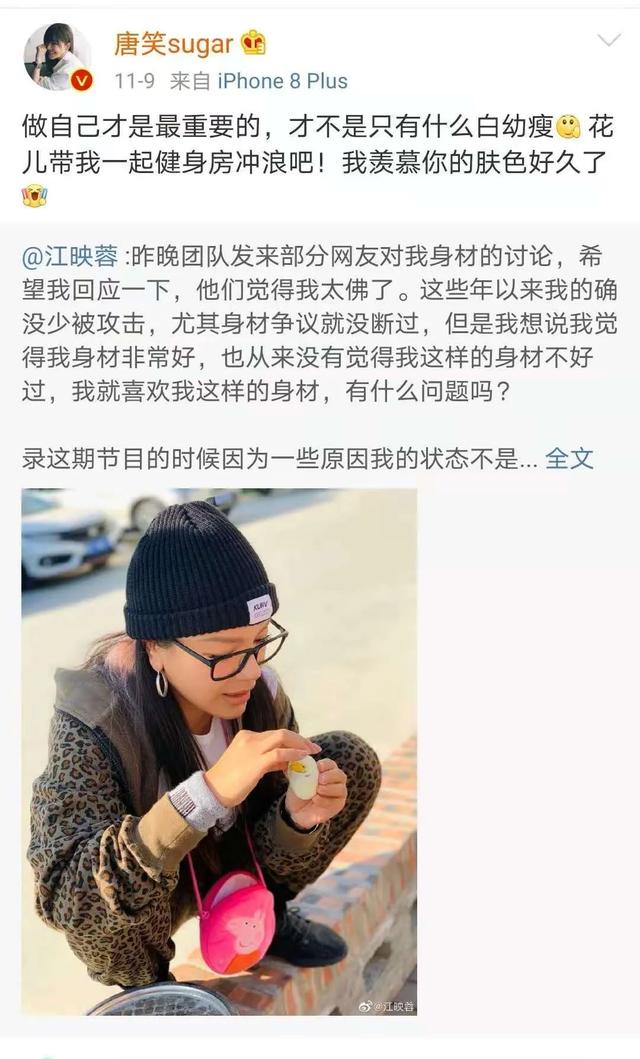Open the 唐笑sugar username link

pyautogui.click(x=173, y=43)
